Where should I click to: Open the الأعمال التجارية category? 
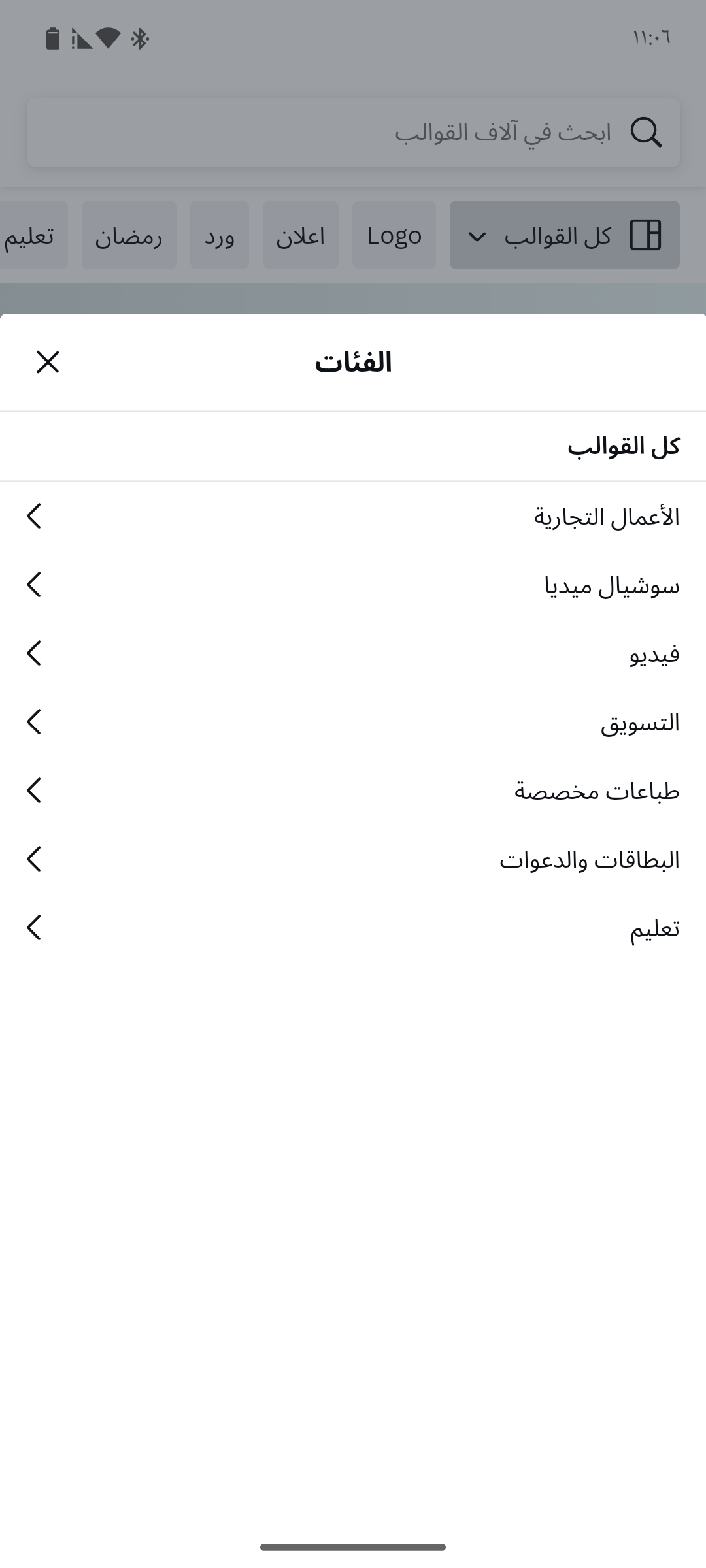coord(353,516)
